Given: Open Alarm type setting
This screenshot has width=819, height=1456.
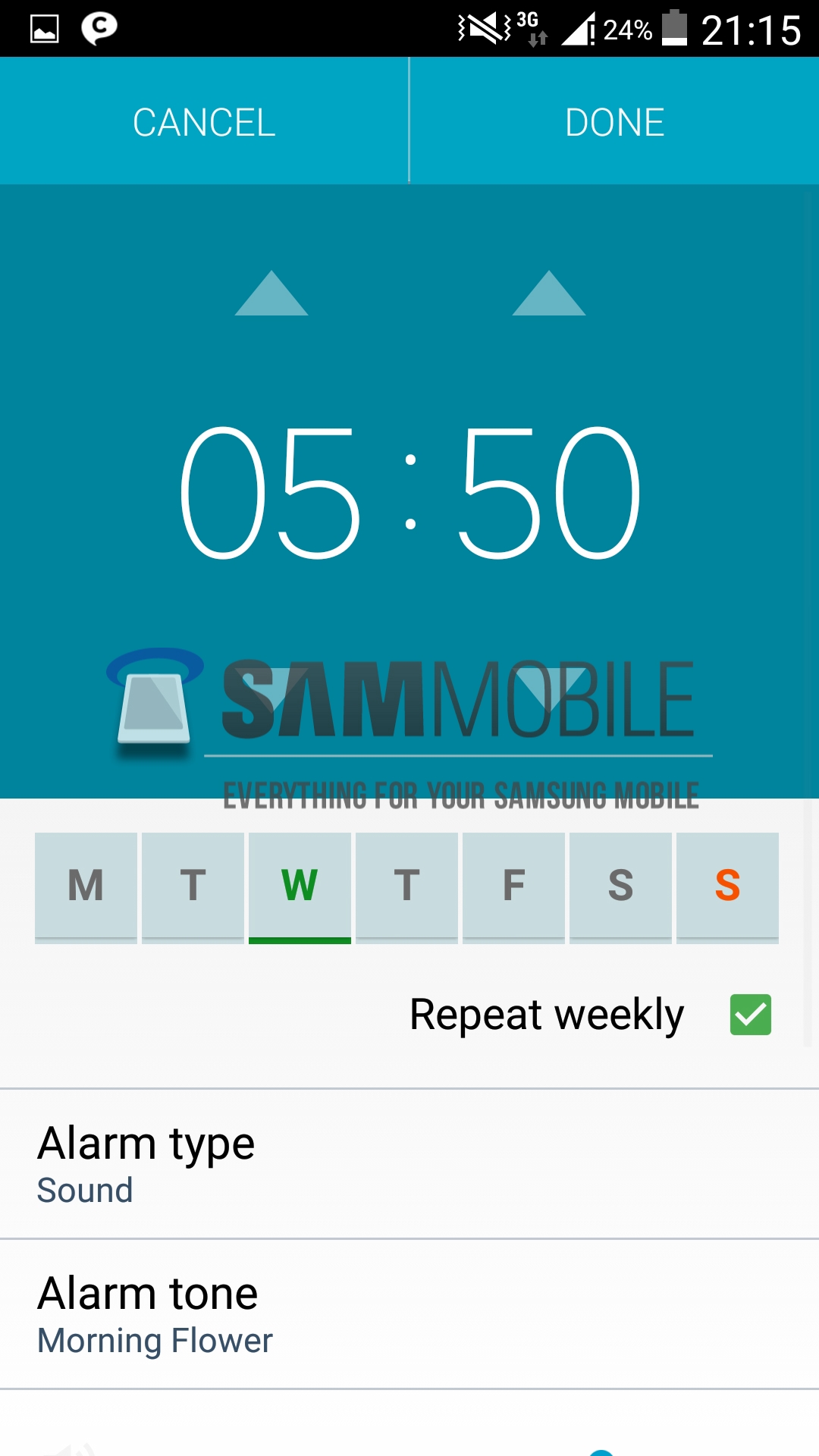Looking at the screenshot, I should [x=409, y=1164].
